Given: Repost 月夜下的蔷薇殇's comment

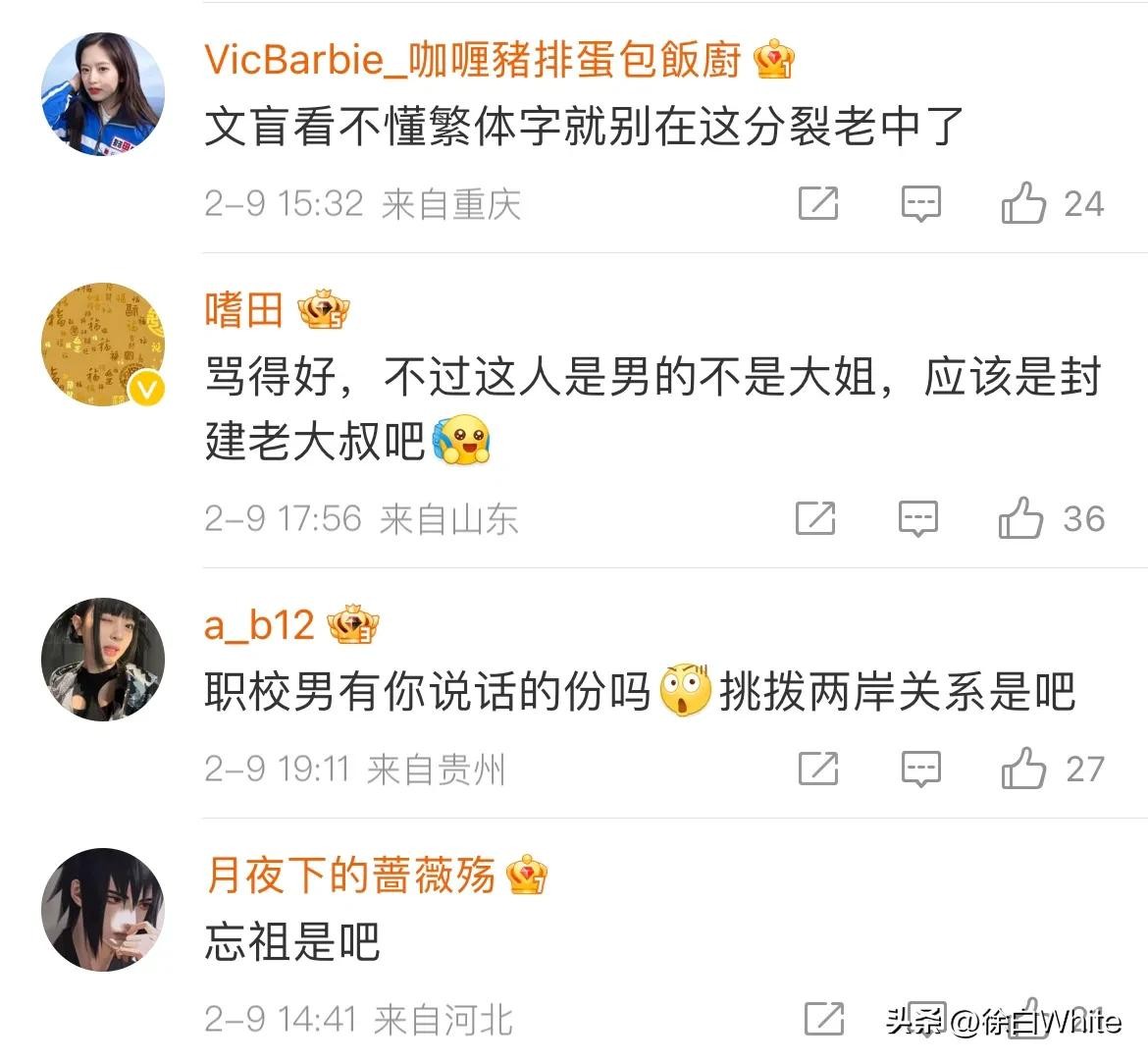Looking at the screenshot, I should (824, 1019).
